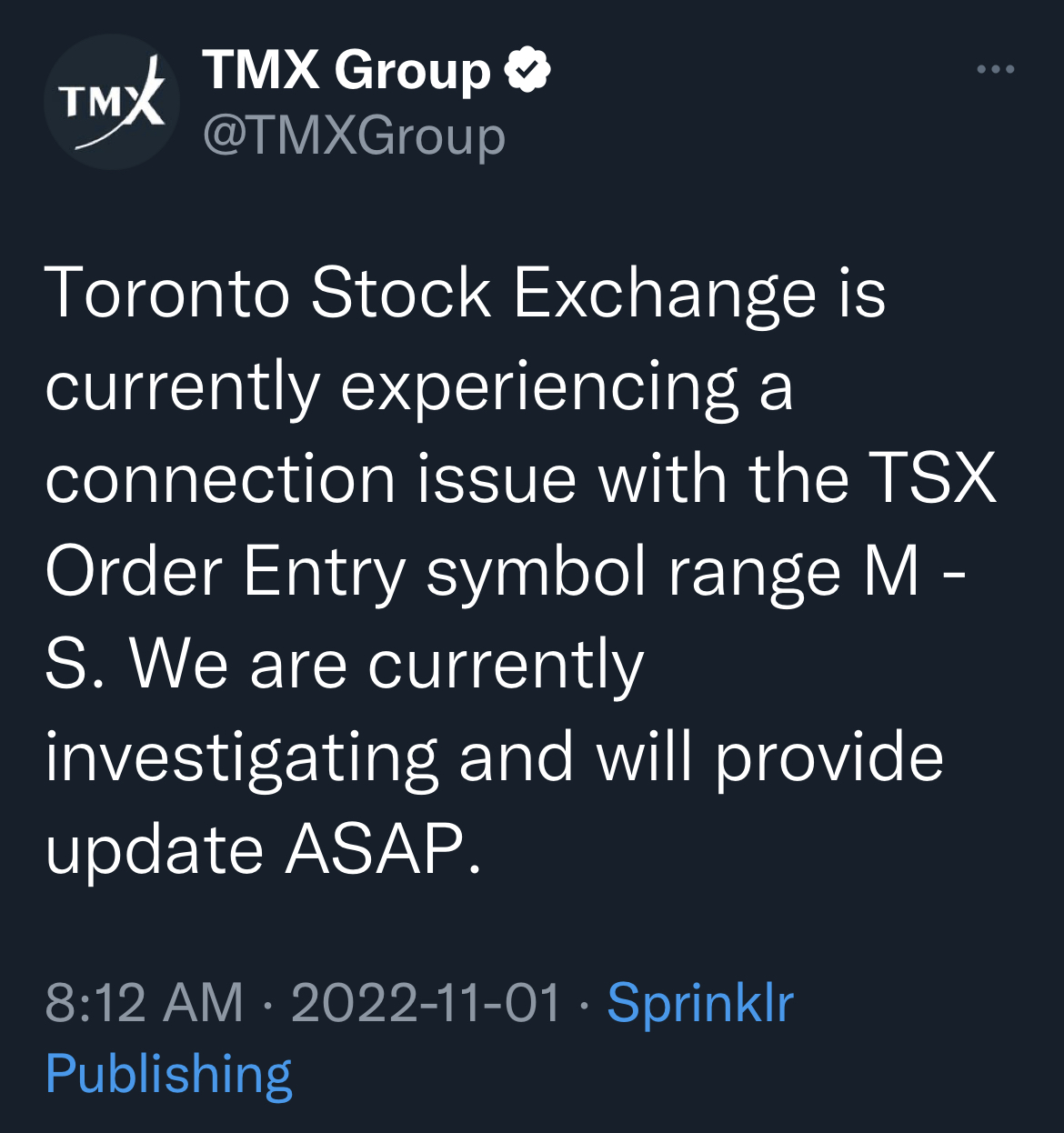Open the tweet's three-dot overflow menu
1064x1133 pixels.
coord(995,70)
